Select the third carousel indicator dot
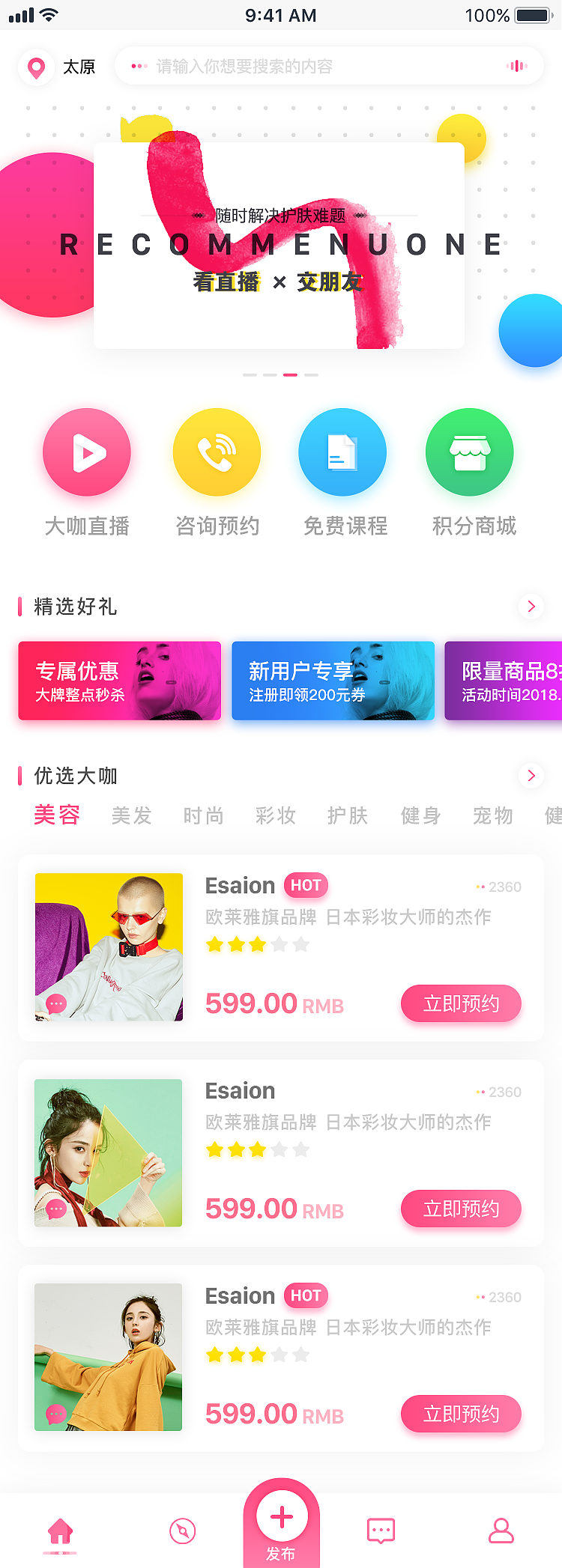Screen dimensions: 562x1568 290,374
